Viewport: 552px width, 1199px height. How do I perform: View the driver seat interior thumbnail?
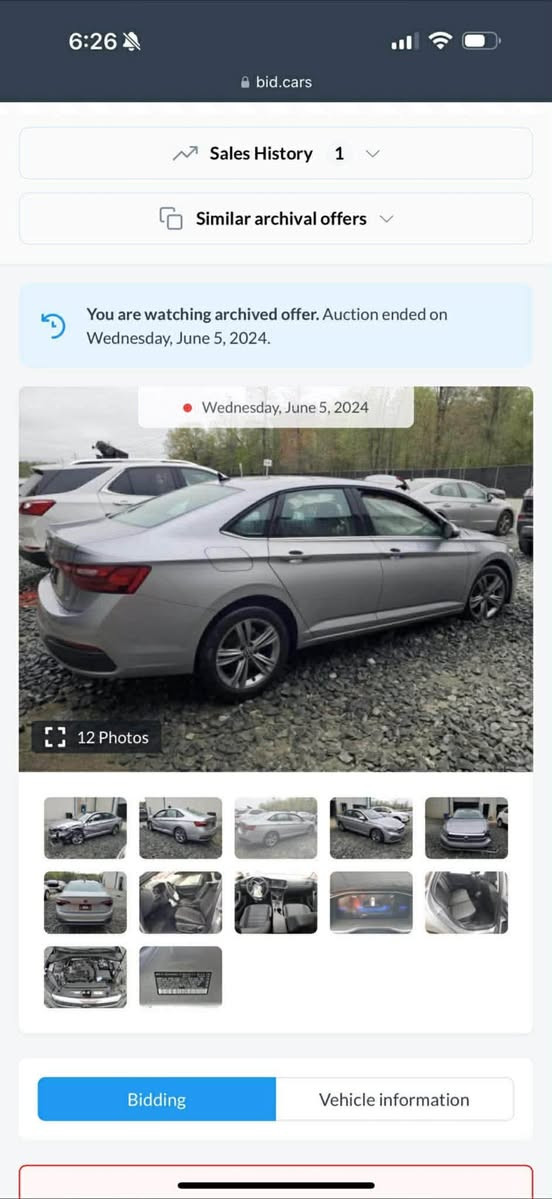(180, 902)
